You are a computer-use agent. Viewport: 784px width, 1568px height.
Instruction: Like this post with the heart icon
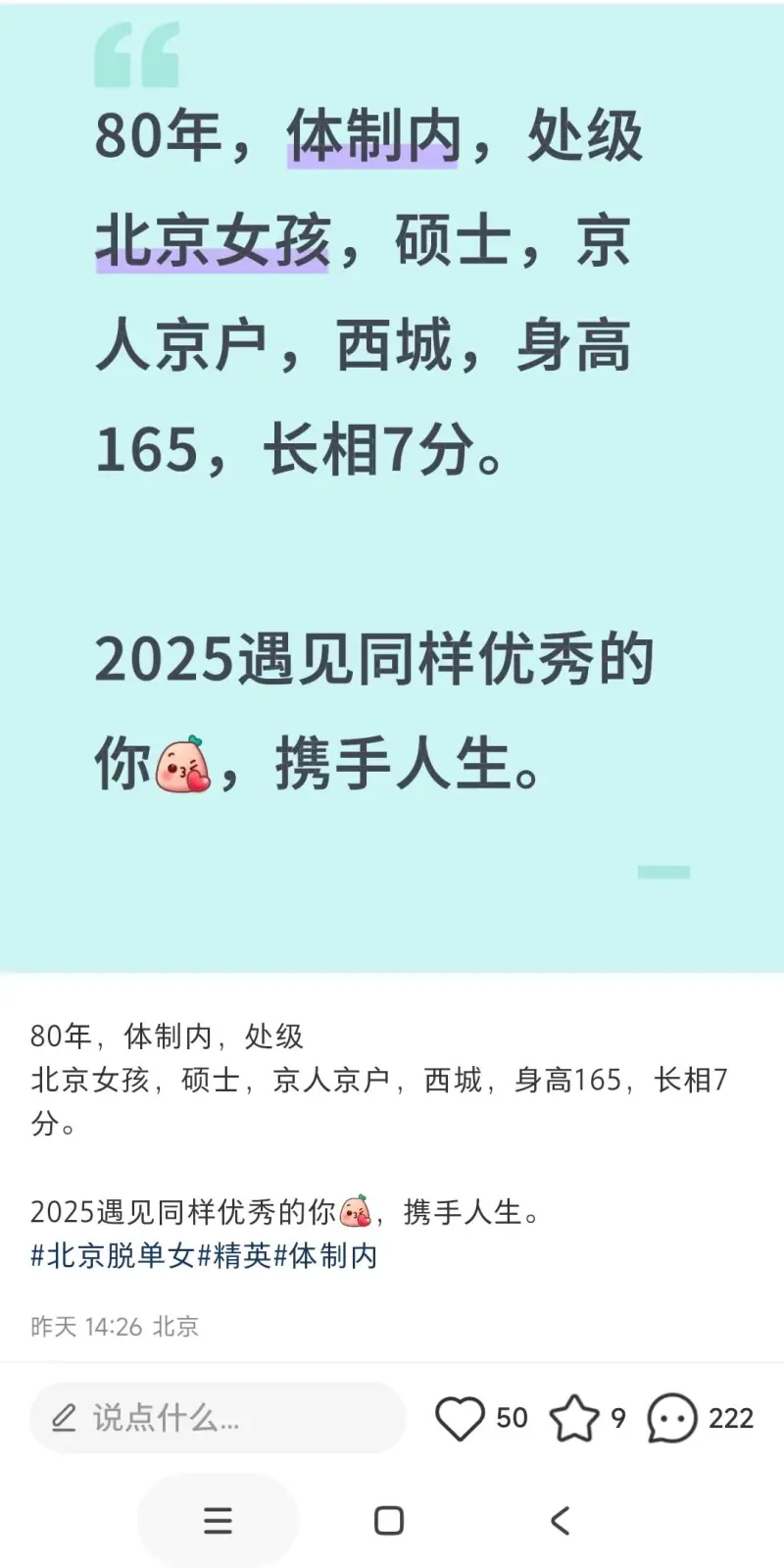[x=460, y=1418]
